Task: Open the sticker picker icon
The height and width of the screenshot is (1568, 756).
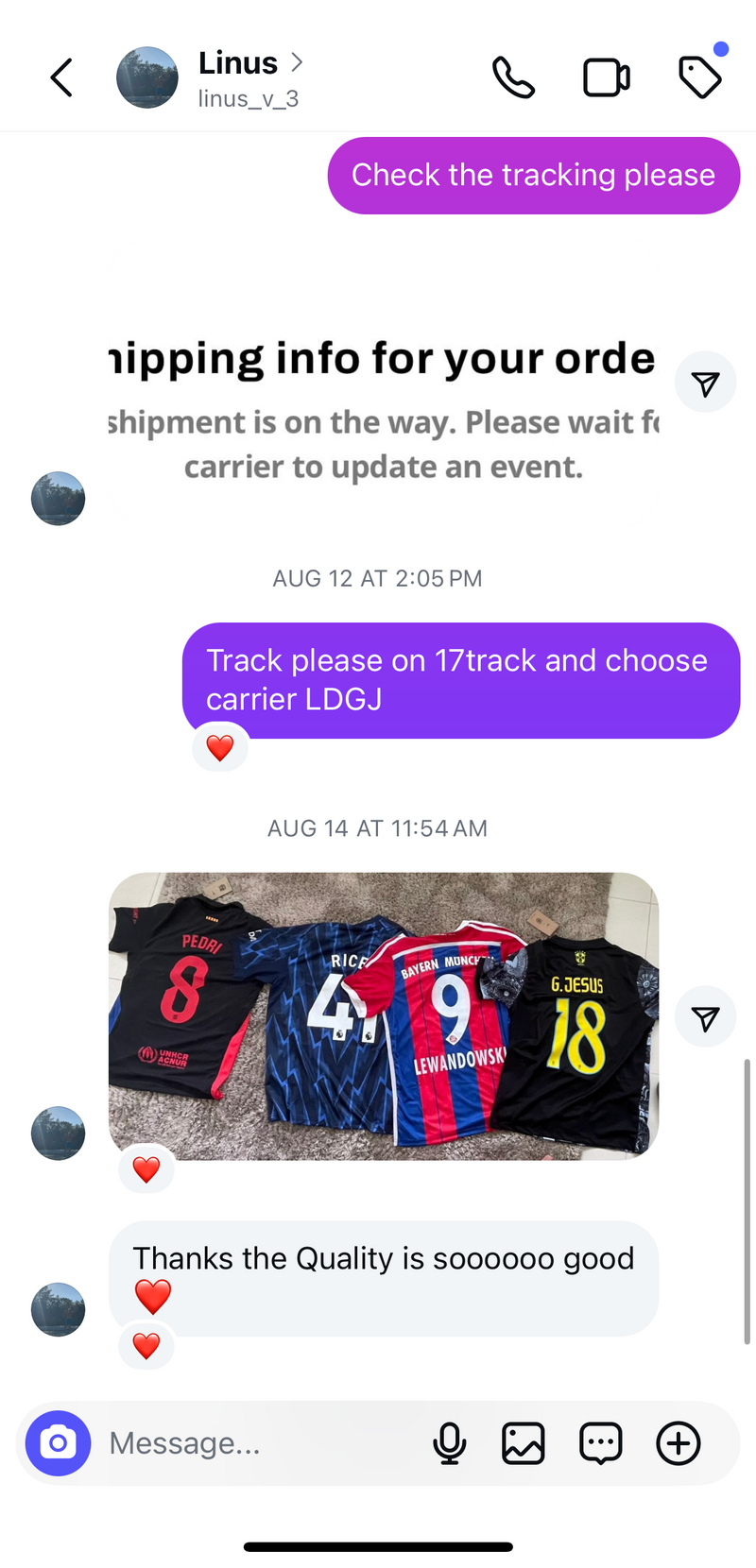Action: tap(600, 1443)
